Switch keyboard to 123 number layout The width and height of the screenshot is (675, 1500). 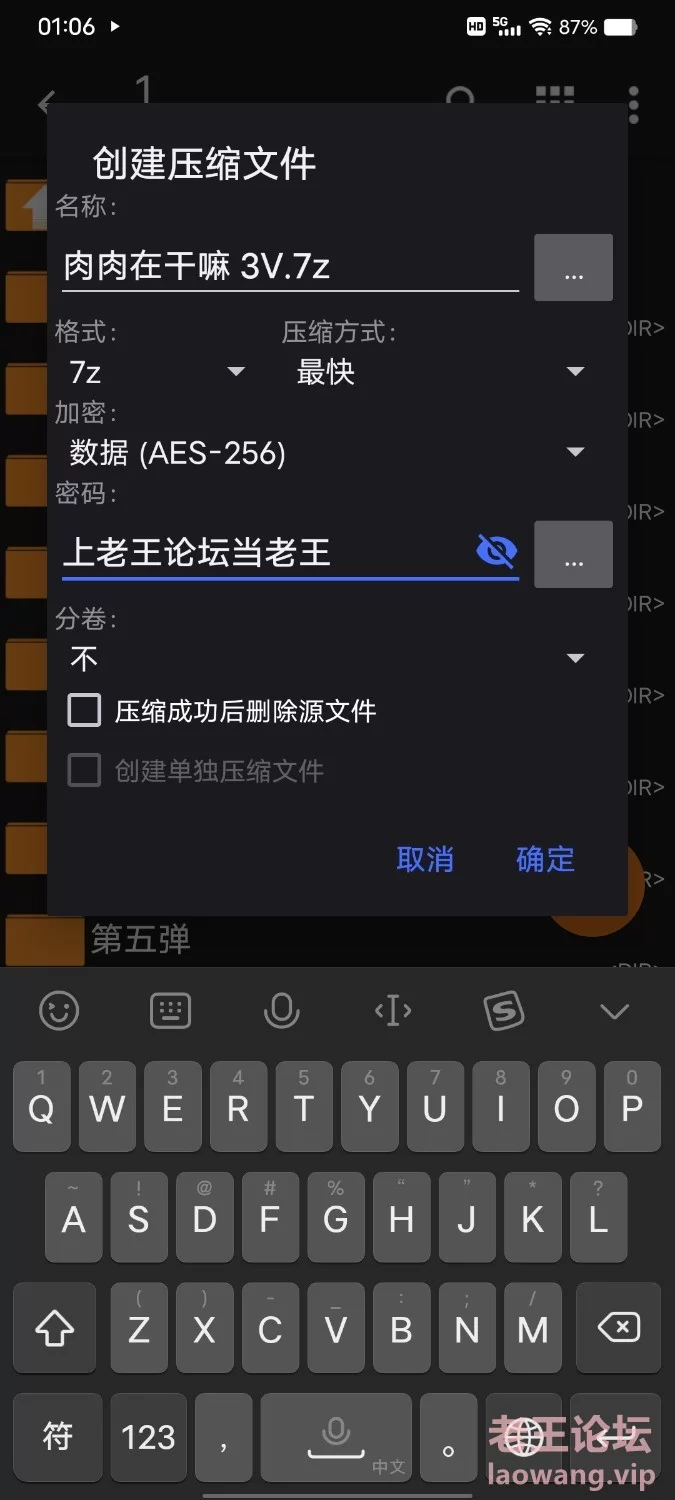pos(148,1437)
